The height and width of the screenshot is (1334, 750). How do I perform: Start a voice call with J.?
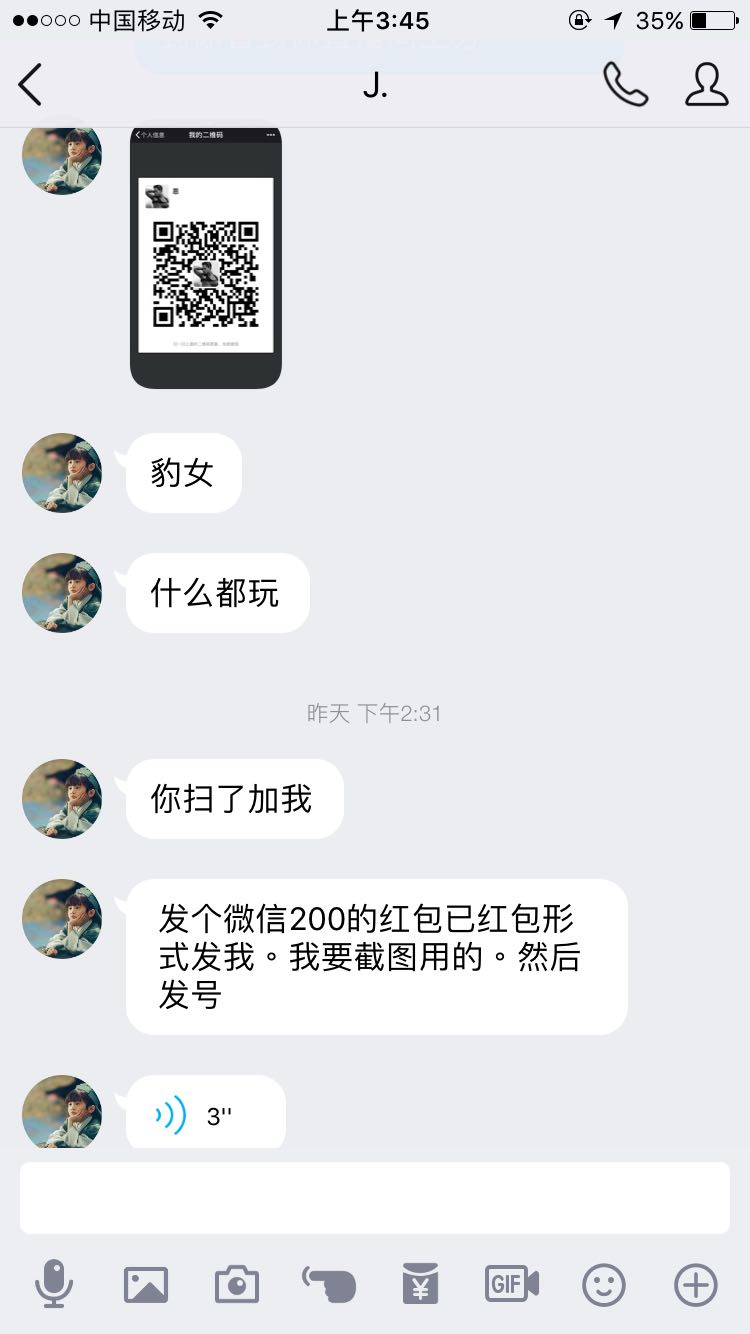pyautogui.click(x=625, y=85)
